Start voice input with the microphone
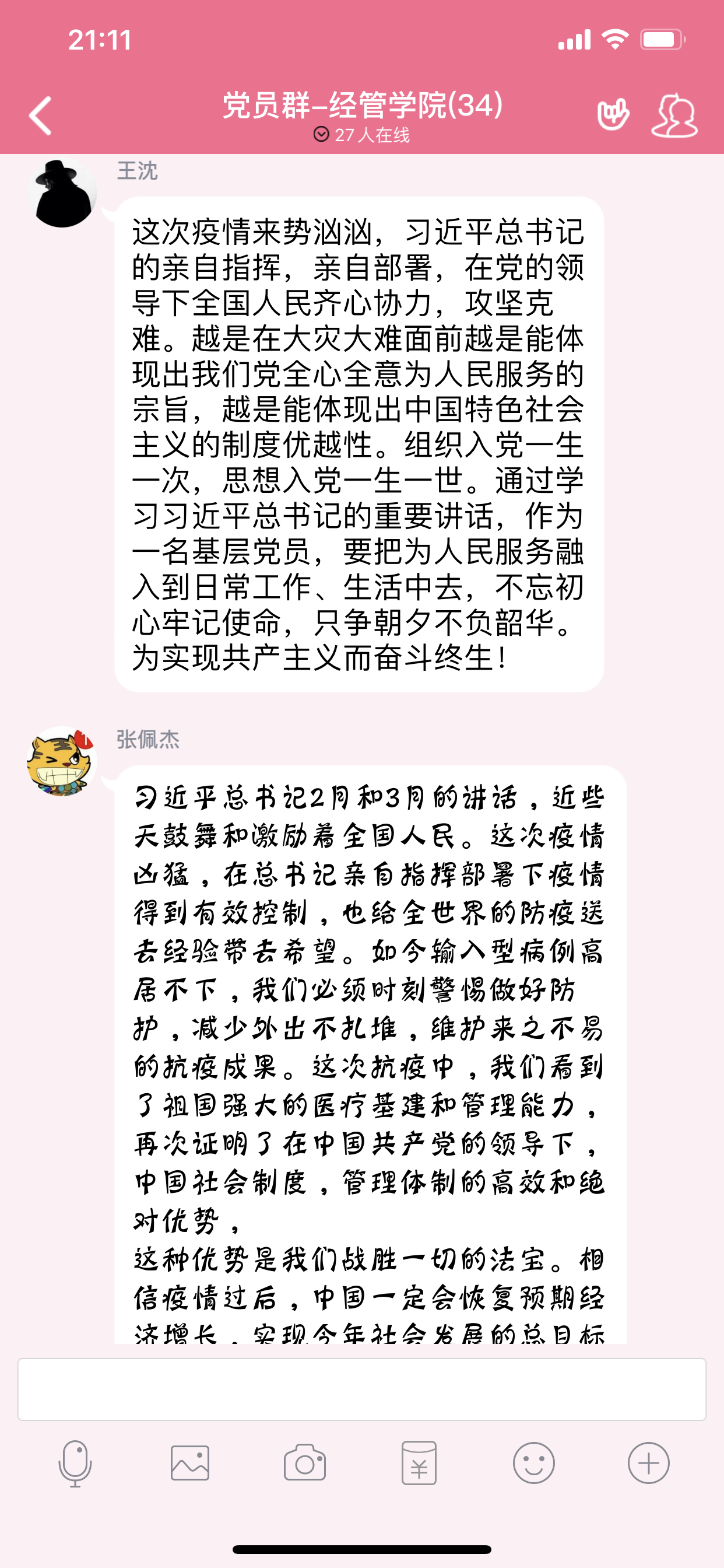The width and height of the screenshot is (724, 1568). (x=75, y=1462)
